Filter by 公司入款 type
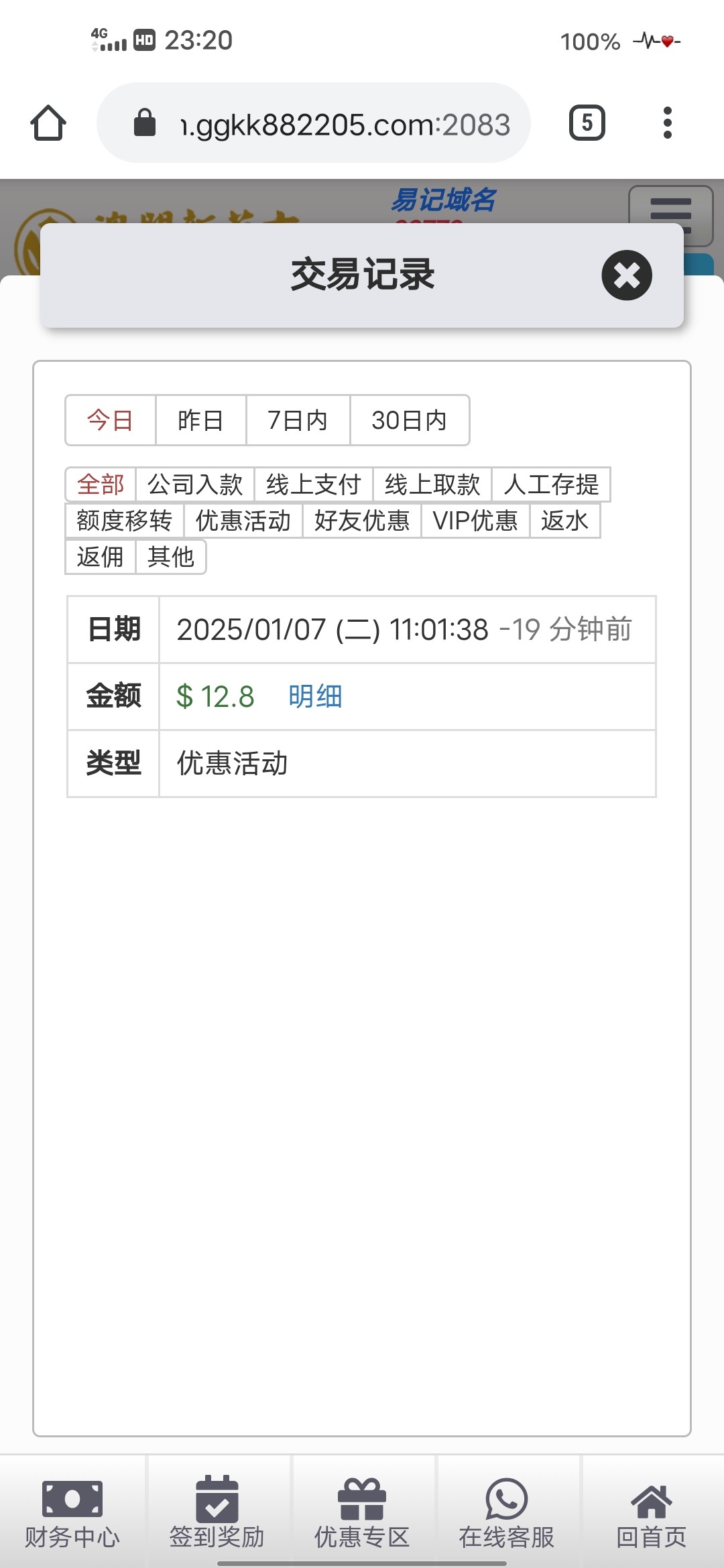 (195, 484)
